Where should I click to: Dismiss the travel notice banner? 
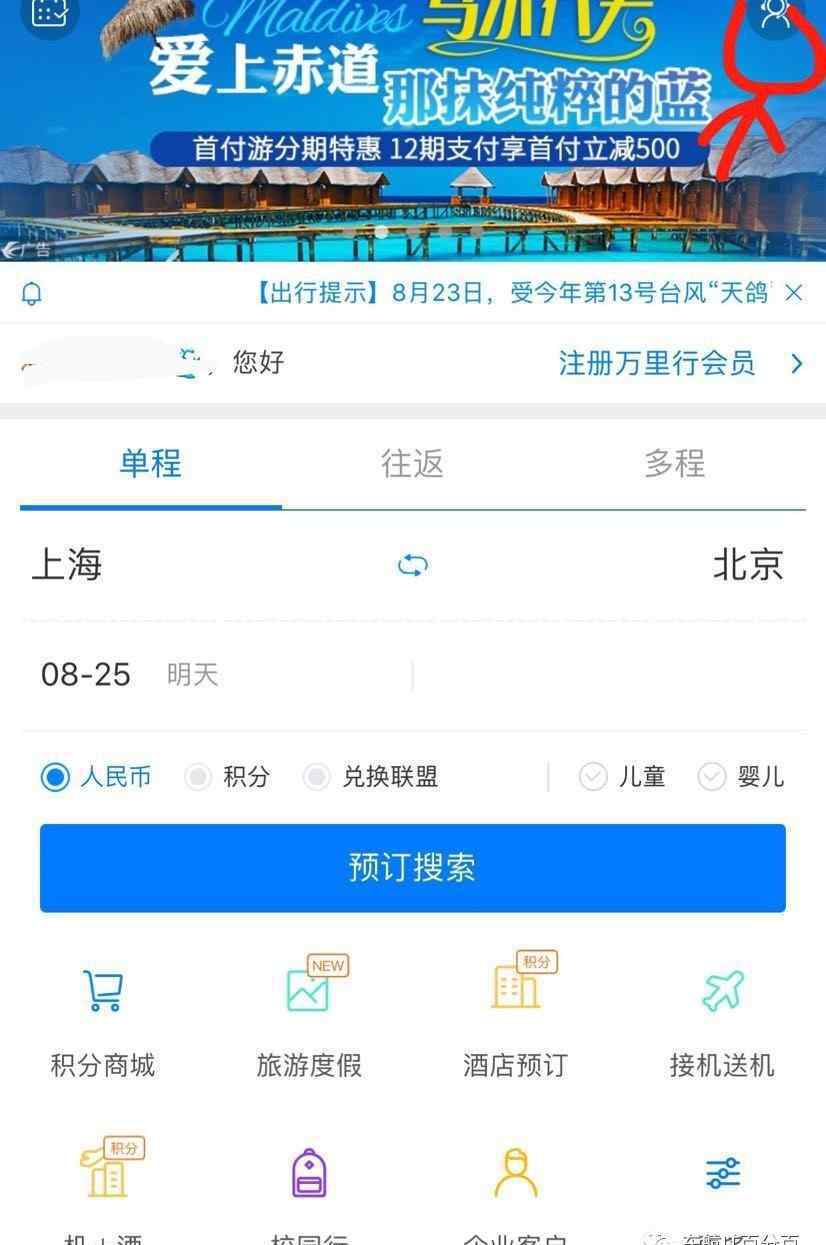click(x=793, y=293)
